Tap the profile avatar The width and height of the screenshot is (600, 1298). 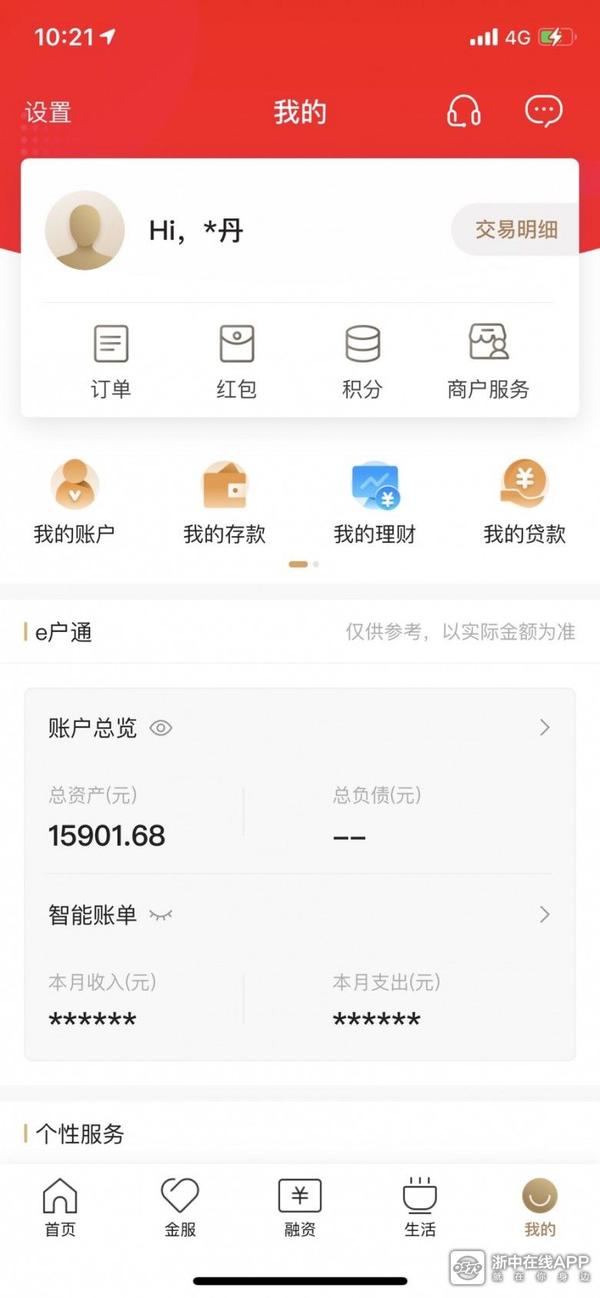(85, 230)
